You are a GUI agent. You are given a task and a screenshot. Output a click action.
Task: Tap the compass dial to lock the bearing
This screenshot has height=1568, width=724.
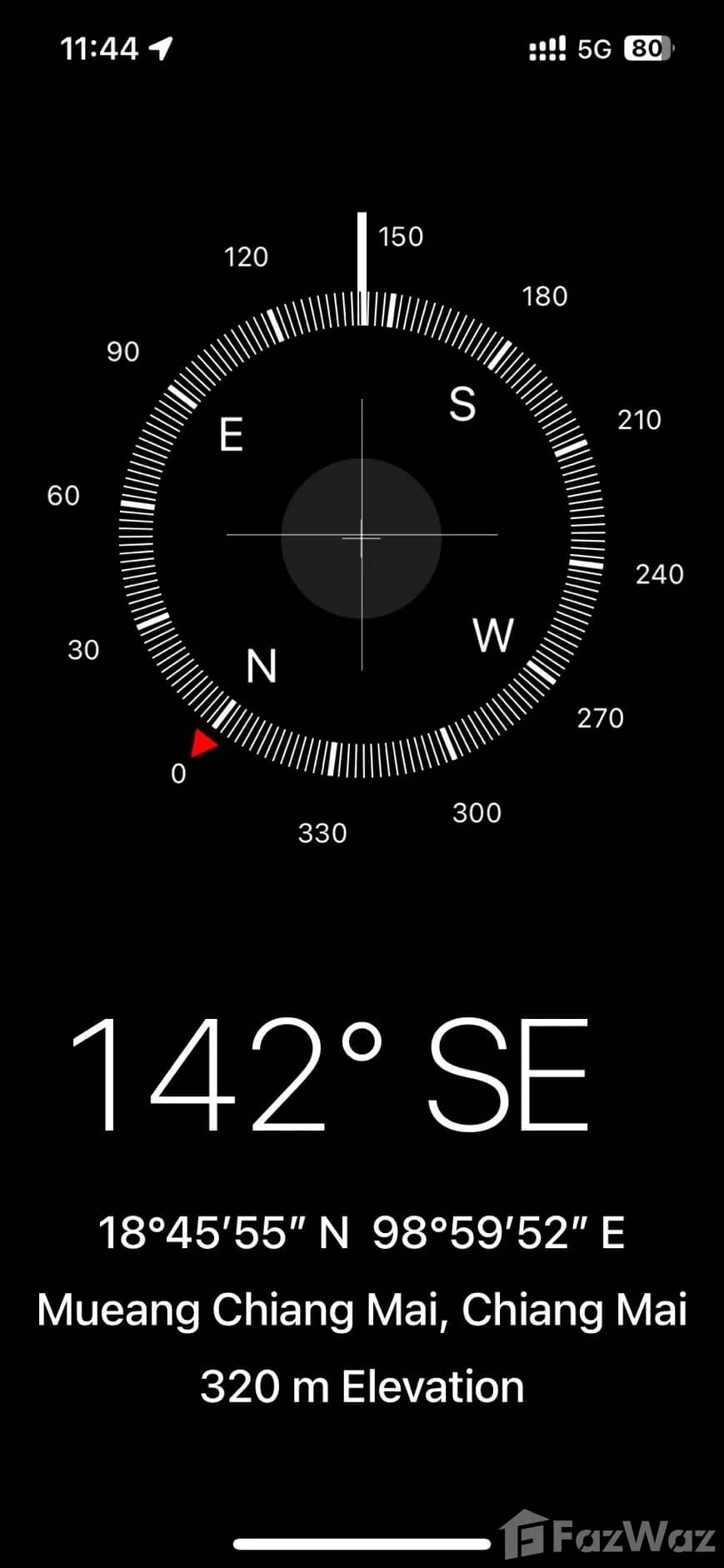coord(362,536)
